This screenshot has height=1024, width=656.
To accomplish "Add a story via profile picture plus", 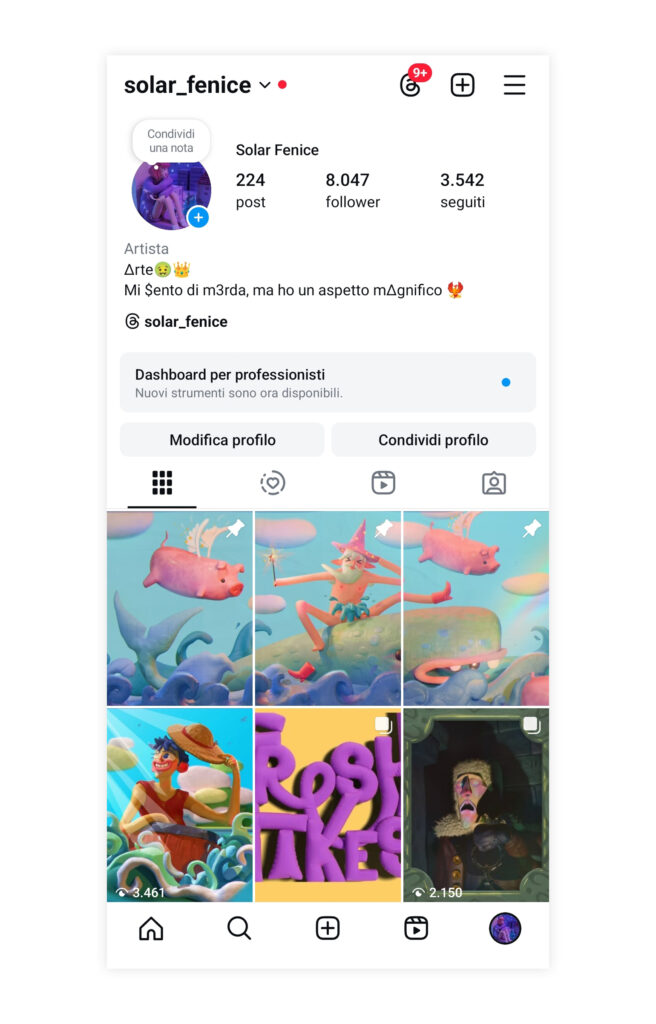I will (x=198, y=217).
